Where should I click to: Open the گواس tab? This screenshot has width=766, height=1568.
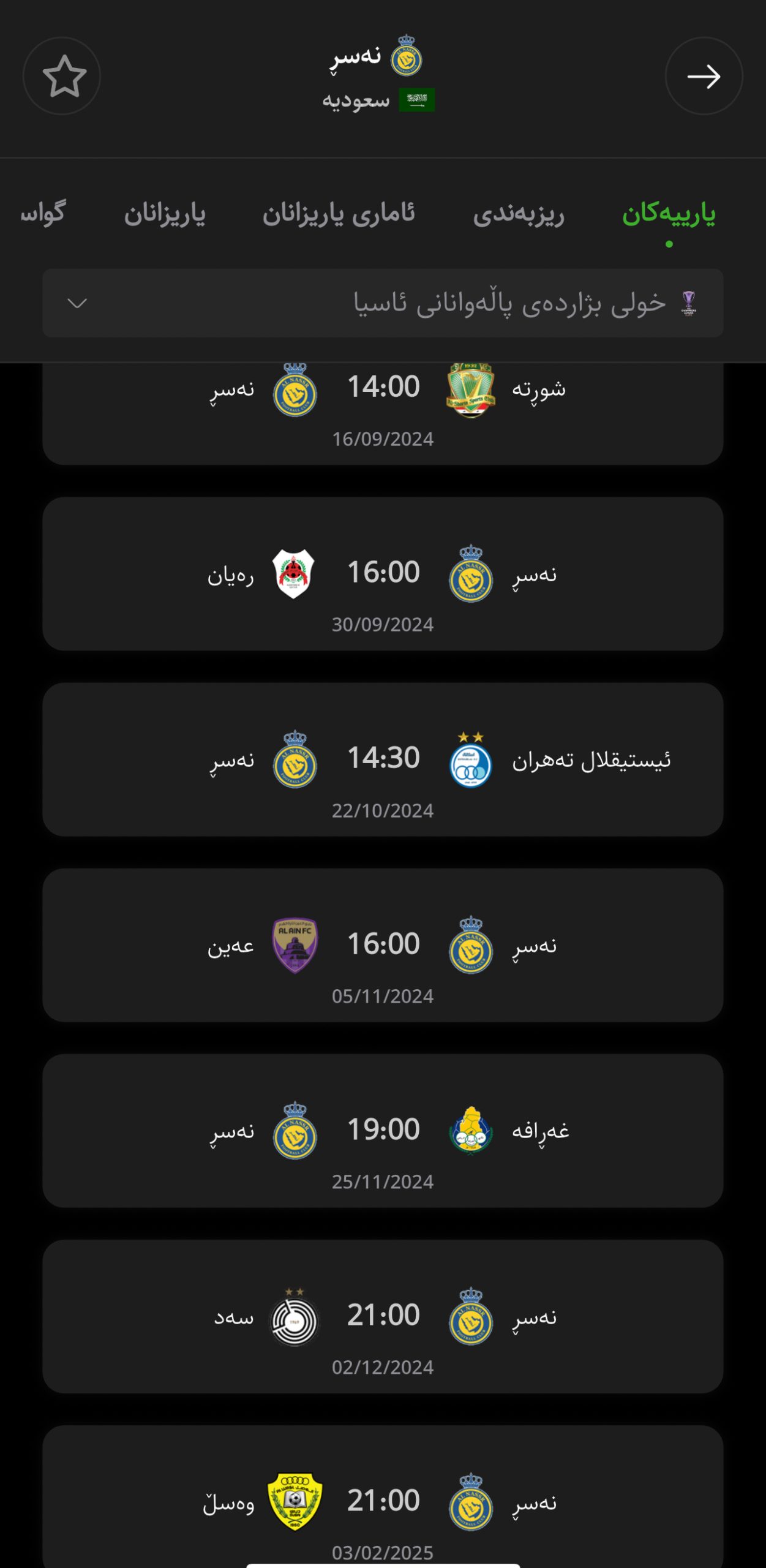pyautogui.click(x=42, y=214)
